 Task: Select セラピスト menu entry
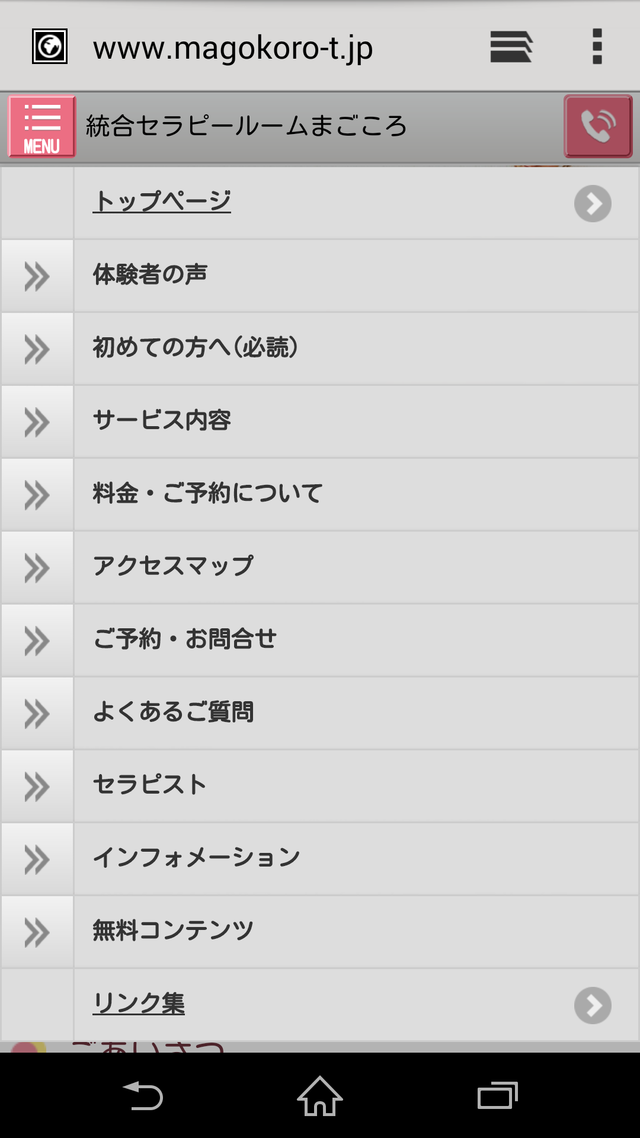point(150,786)
